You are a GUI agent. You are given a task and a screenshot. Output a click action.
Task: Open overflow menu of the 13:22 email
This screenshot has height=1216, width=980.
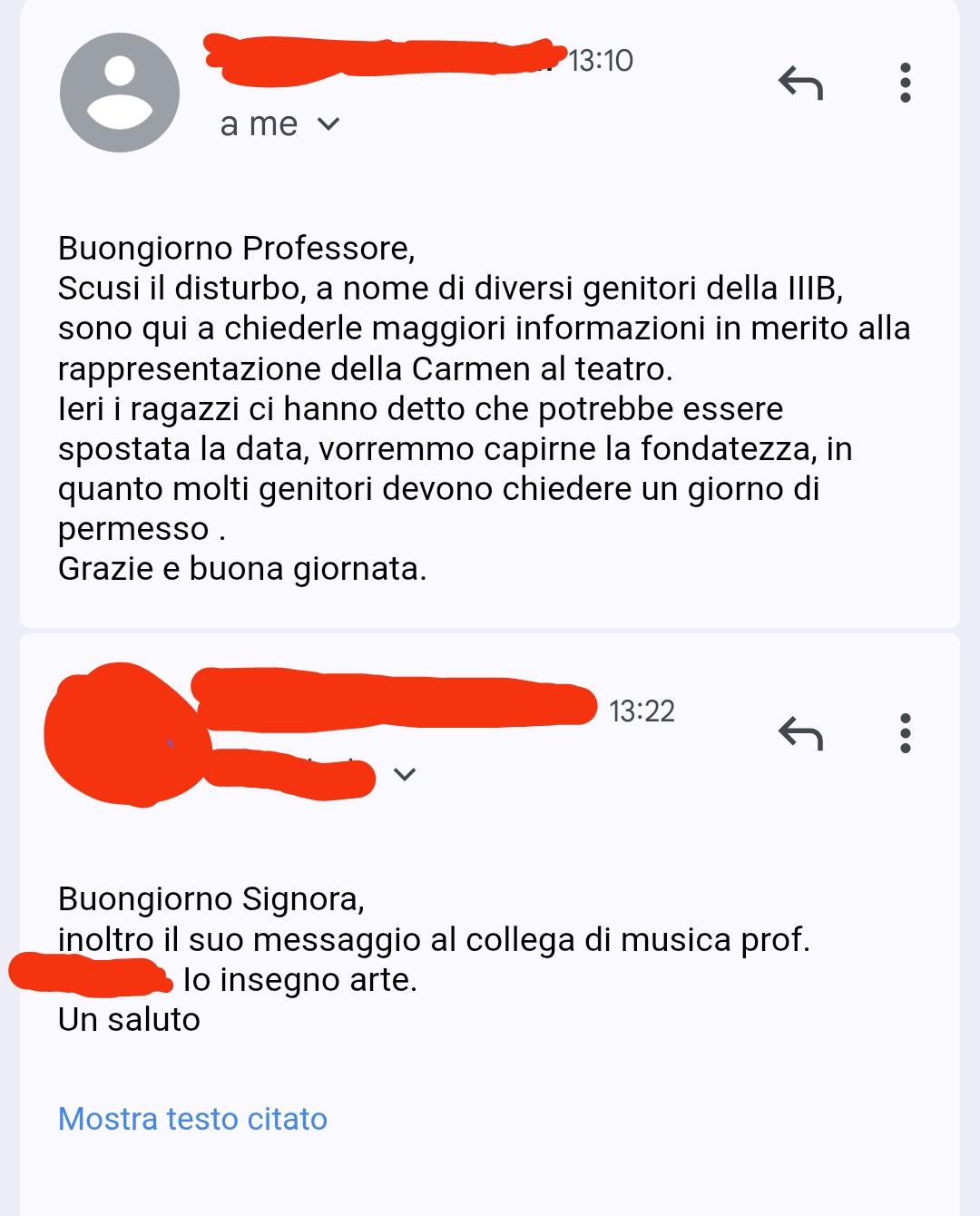[904, 732]
